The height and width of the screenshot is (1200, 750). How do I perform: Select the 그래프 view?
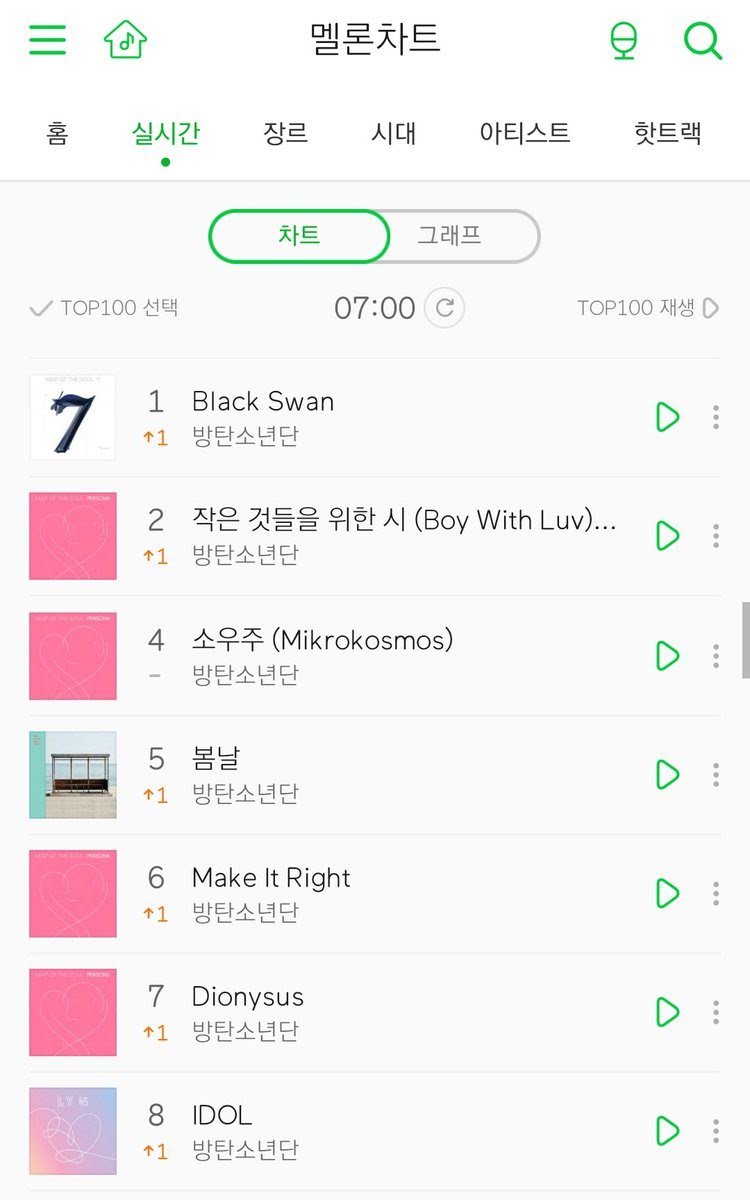click(x=449, y=236)
